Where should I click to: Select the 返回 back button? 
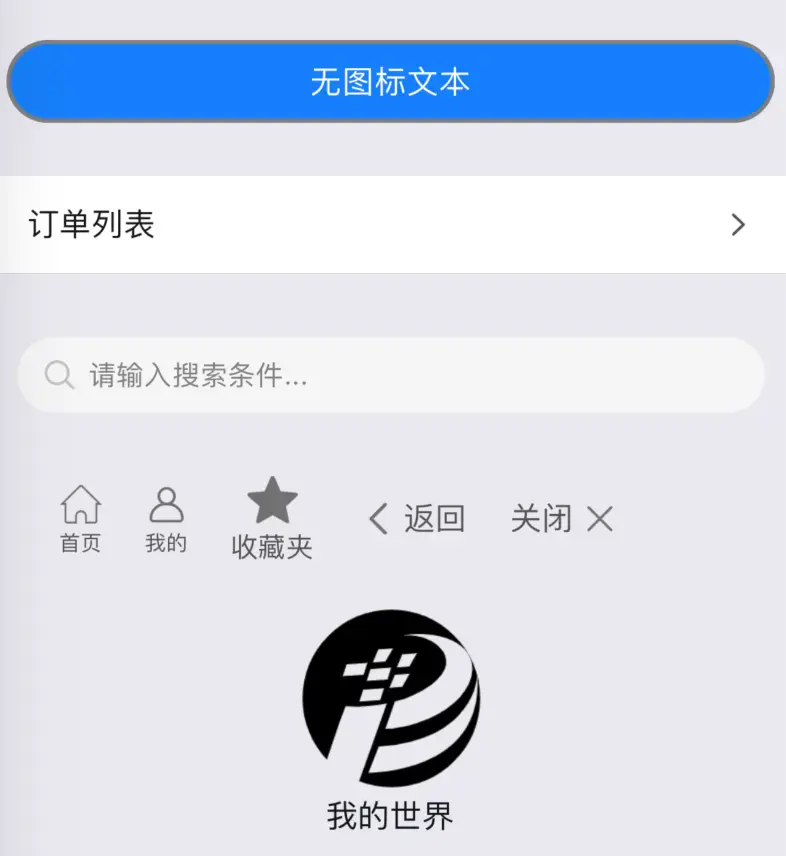(417, 518)
